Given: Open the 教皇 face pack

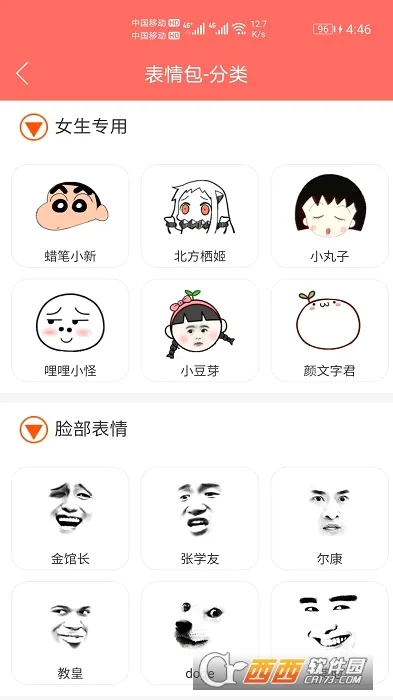Looking at the screenshot, I should (70, 633).
